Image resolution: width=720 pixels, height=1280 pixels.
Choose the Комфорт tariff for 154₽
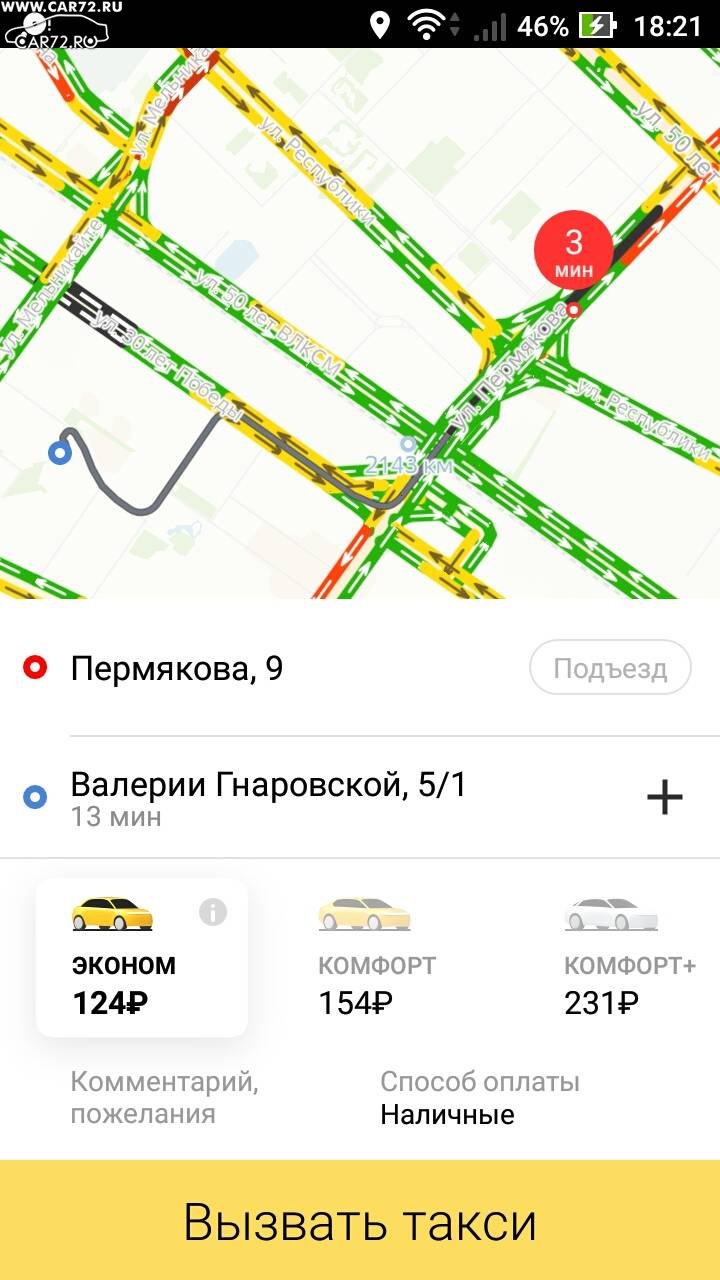tap(377, 957)
